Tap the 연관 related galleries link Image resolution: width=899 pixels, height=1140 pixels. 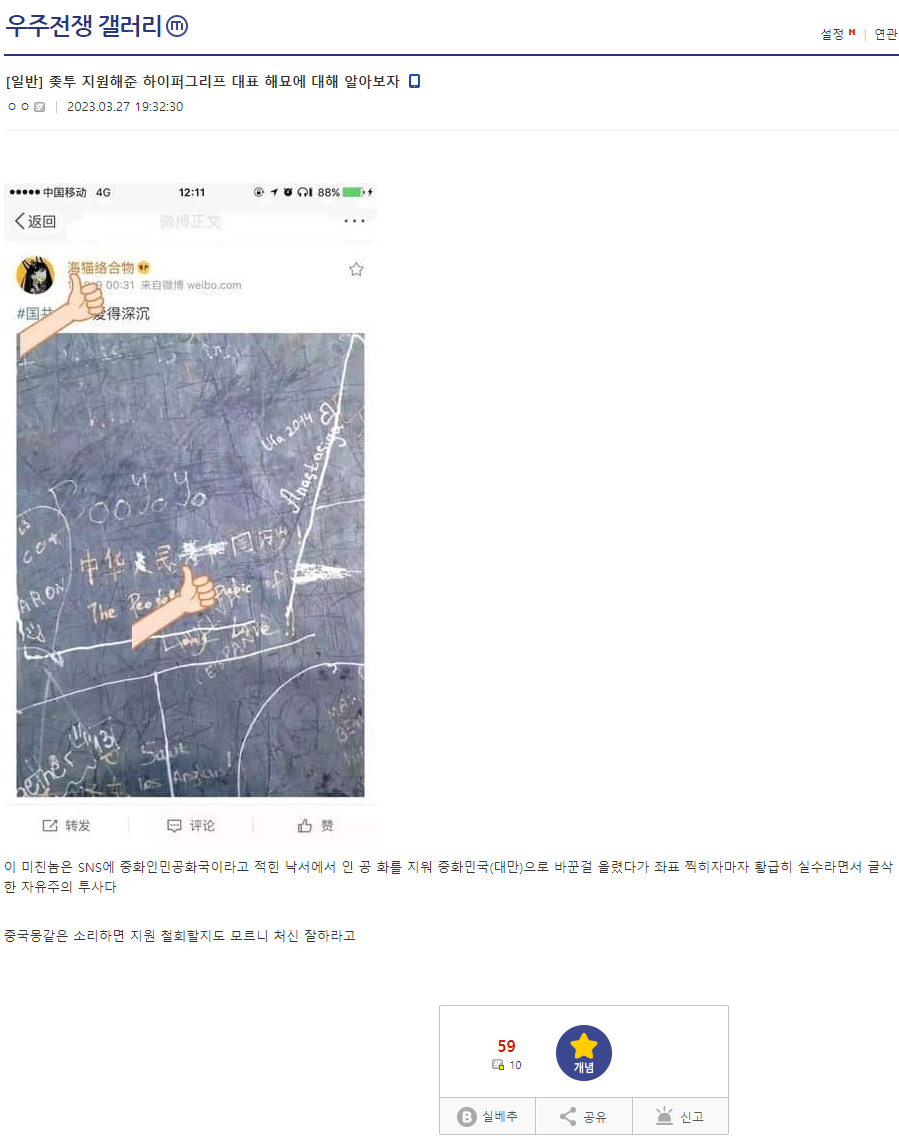click(x=886, y=34)
